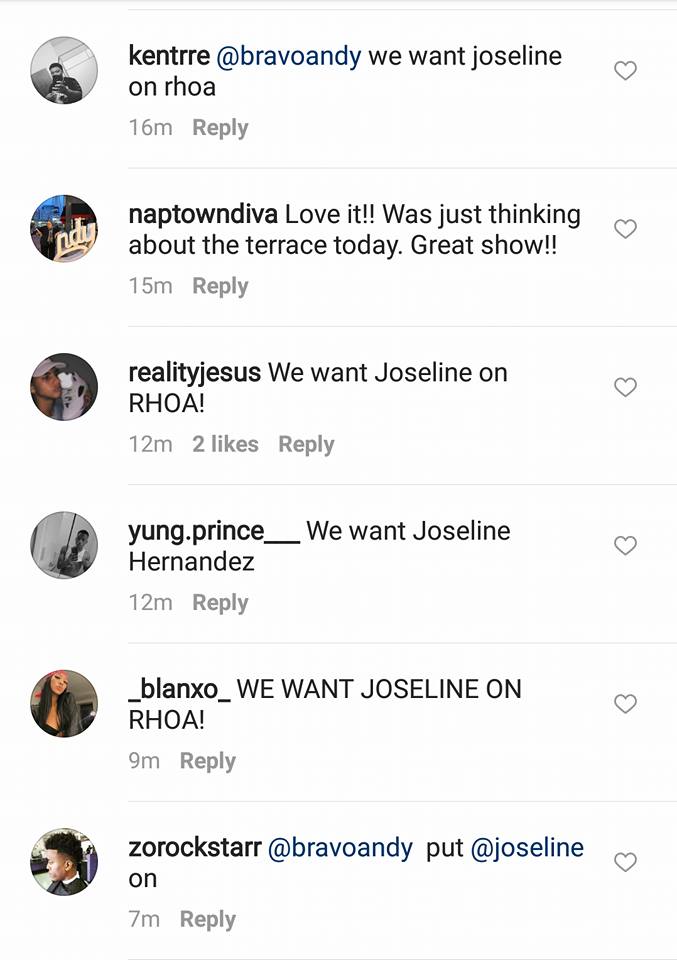Open the realityjesus username
Image resolution: width=677 pixels, height=960 pixels.
pyautogui.click(x=195, y=373)
